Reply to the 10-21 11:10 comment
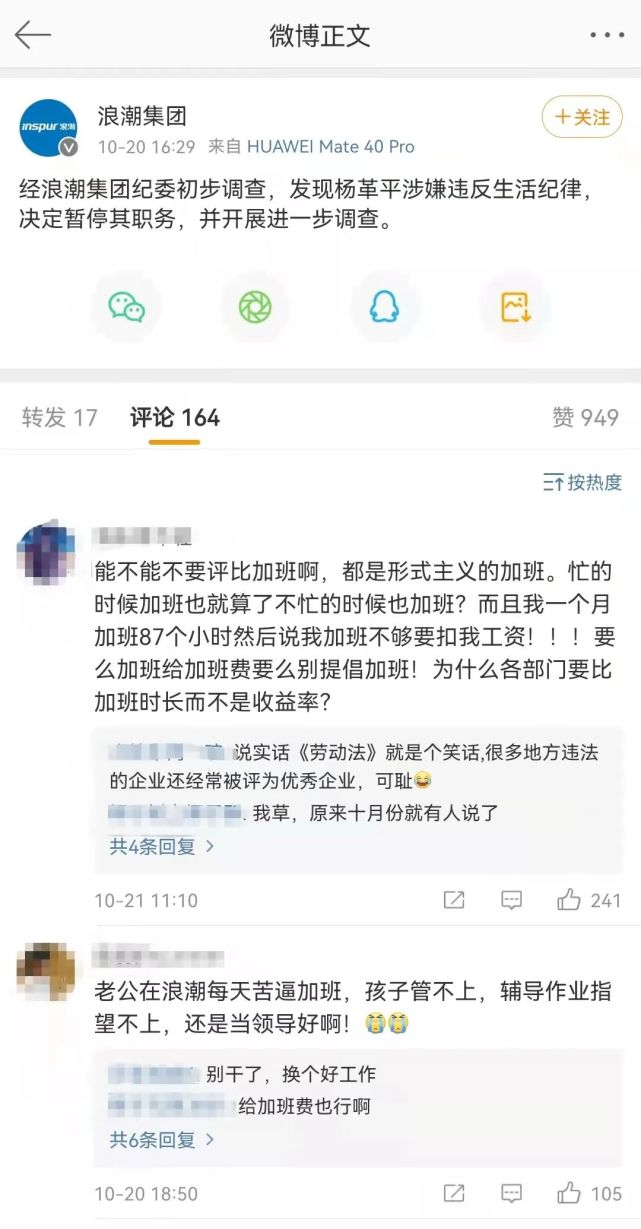641x1229 pixels. coord(511,900)
